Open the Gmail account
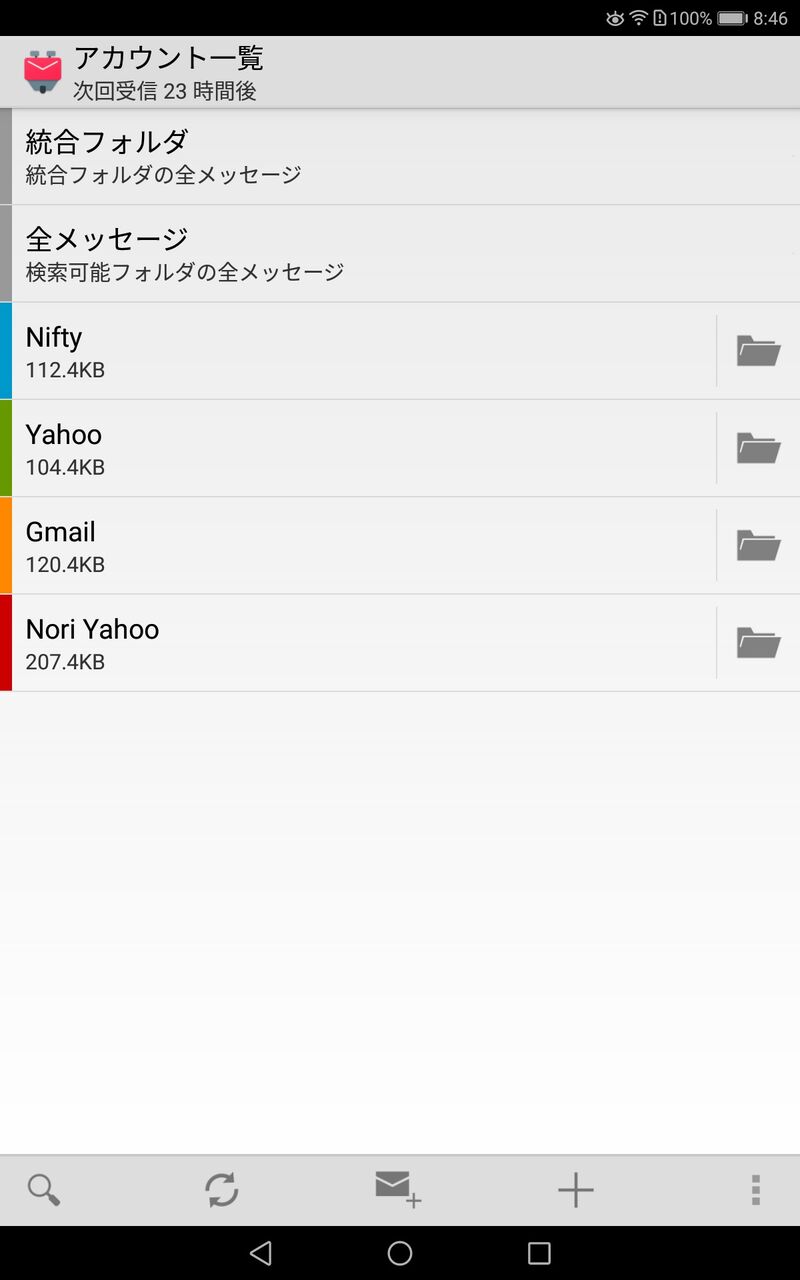This screenshot has width=800, height=1280. point(358,545)
